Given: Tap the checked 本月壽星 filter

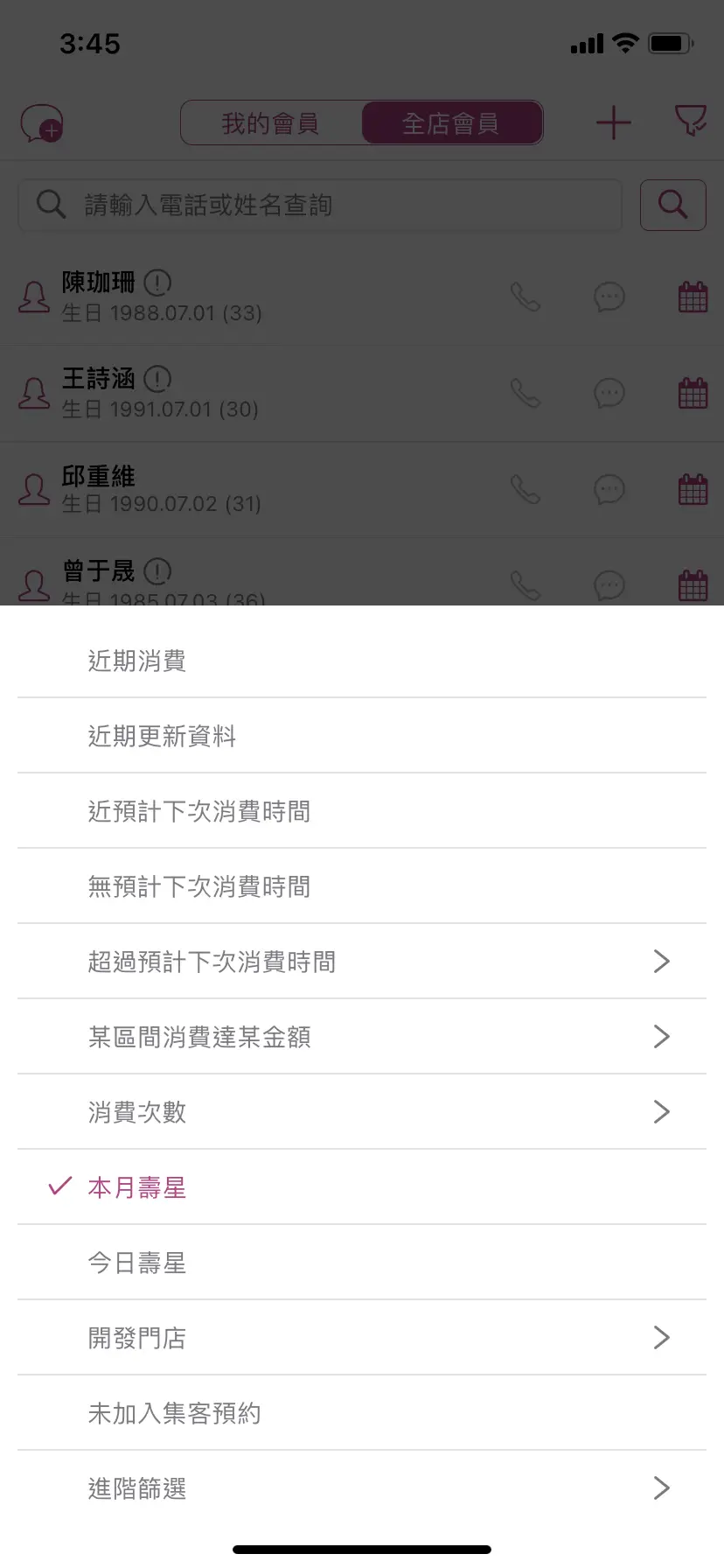Looking at the screenshot, I should (x=137, y=1187).
